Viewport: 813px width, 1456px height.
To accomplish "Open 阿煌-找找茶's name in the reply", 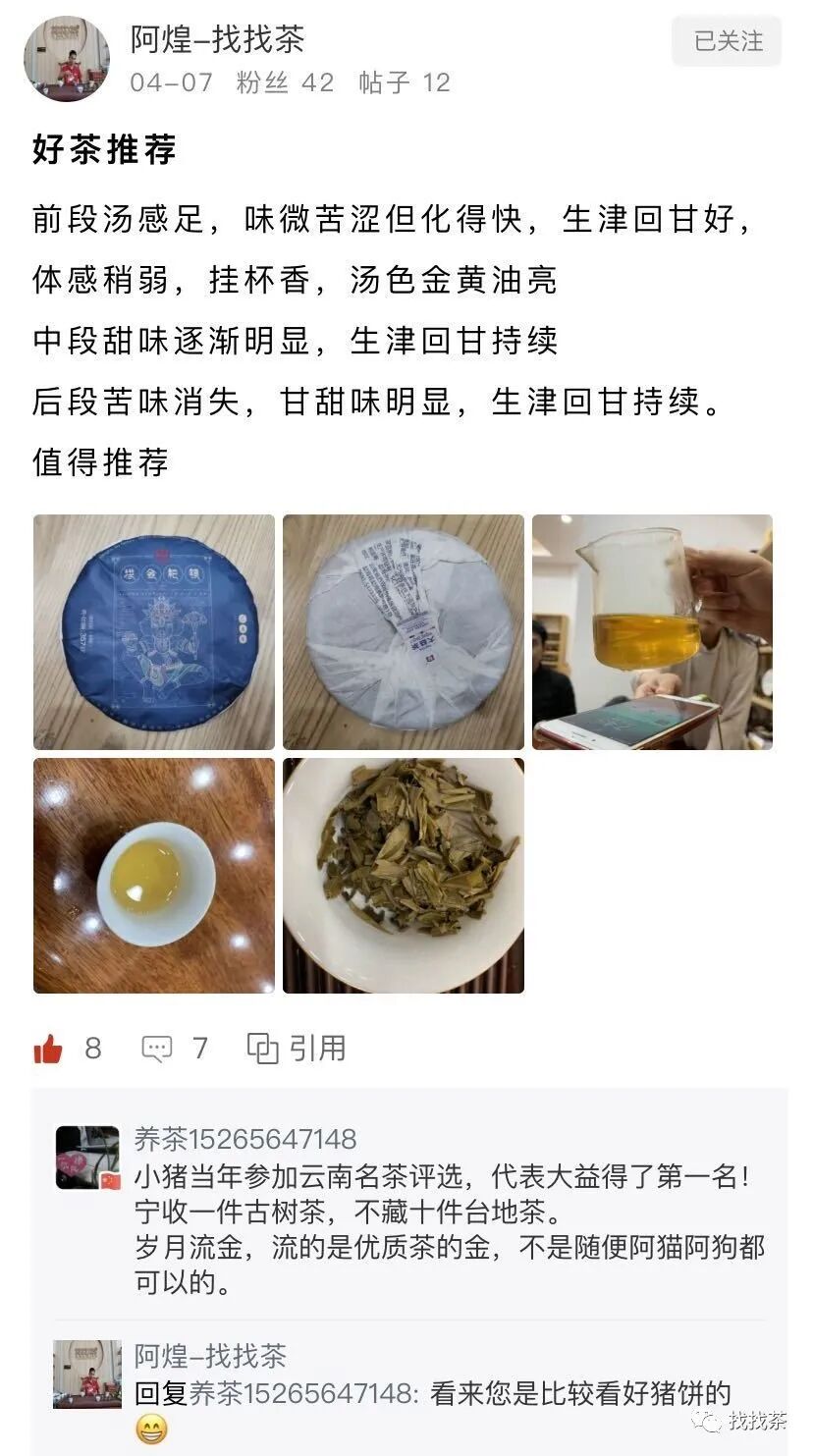I will (210, 1357).
